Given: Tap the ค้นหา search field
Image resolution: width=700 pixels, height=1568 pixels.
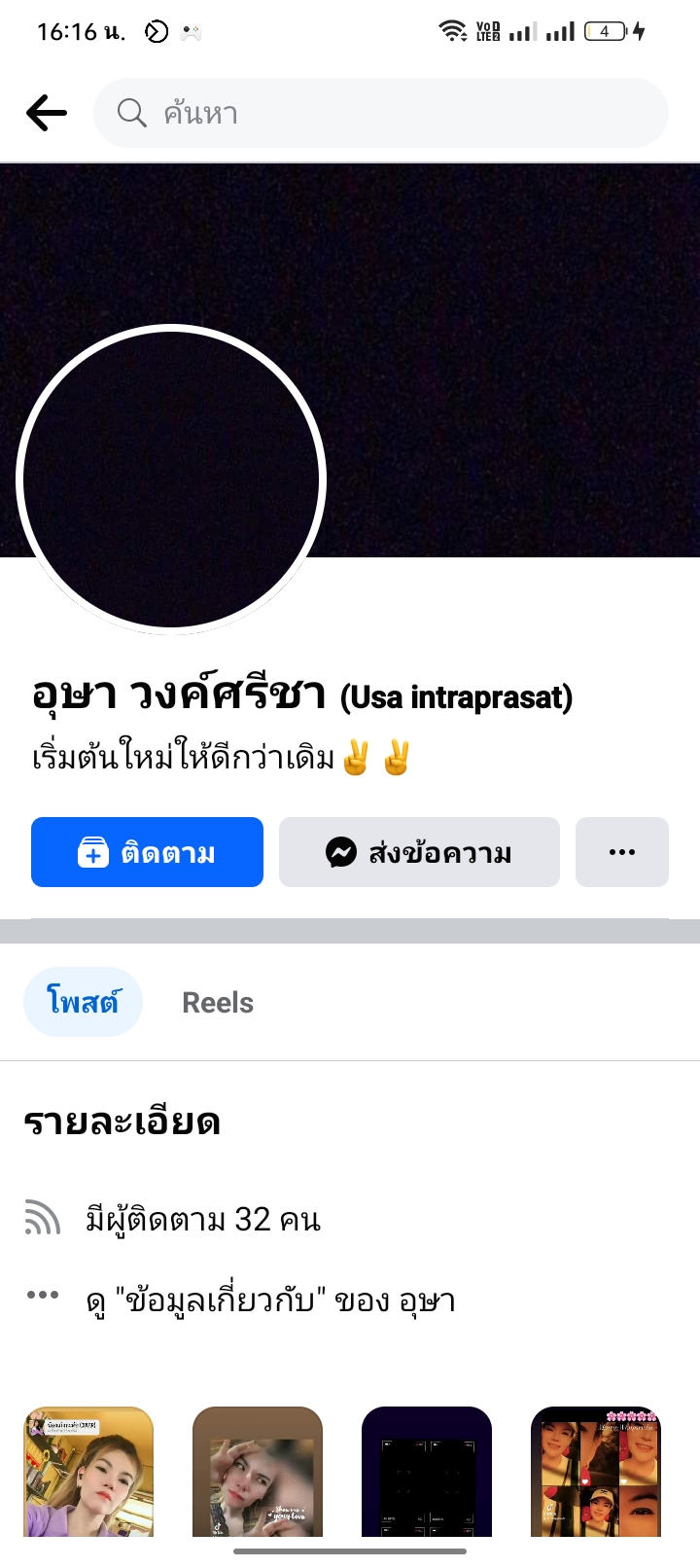Looking at the screenshot, I should pos(381,113).
